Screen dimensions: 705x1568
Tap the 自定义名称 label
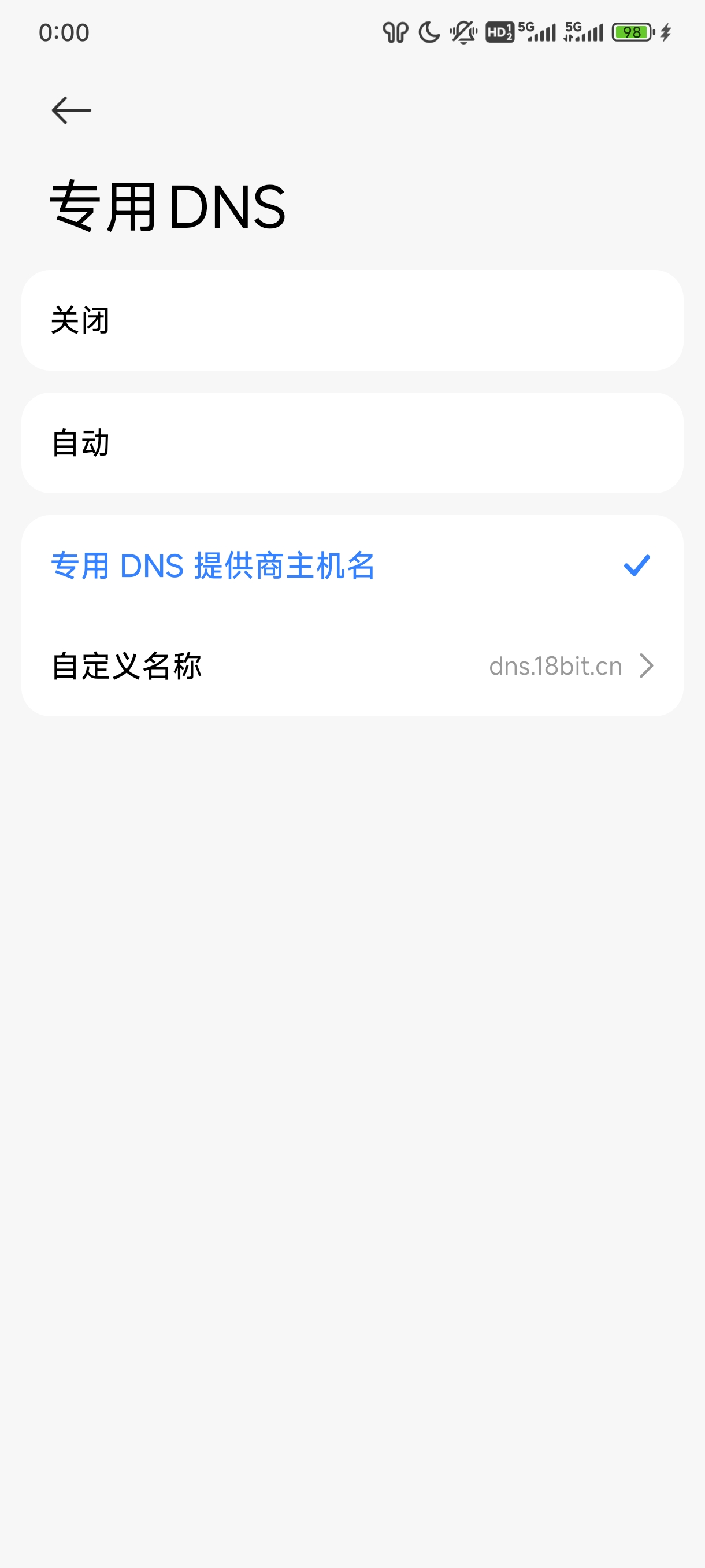128,665
